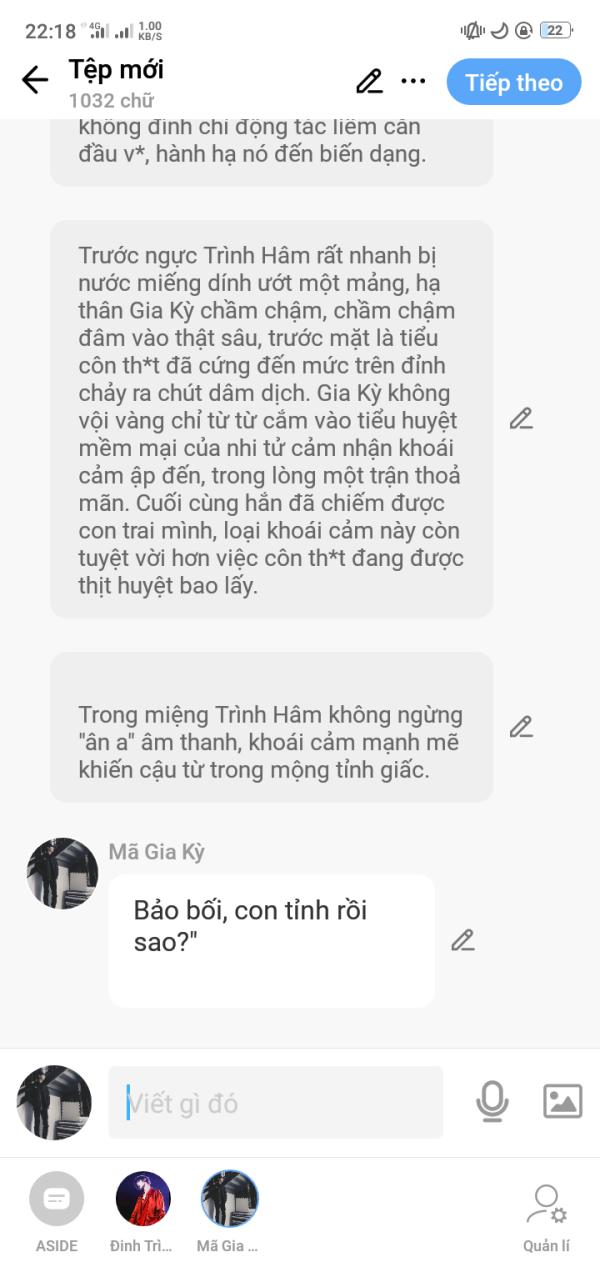Viewport: 600px width, 1267px height.
Task: Select the ASIDE narrator option
Action: point(57,1211)
